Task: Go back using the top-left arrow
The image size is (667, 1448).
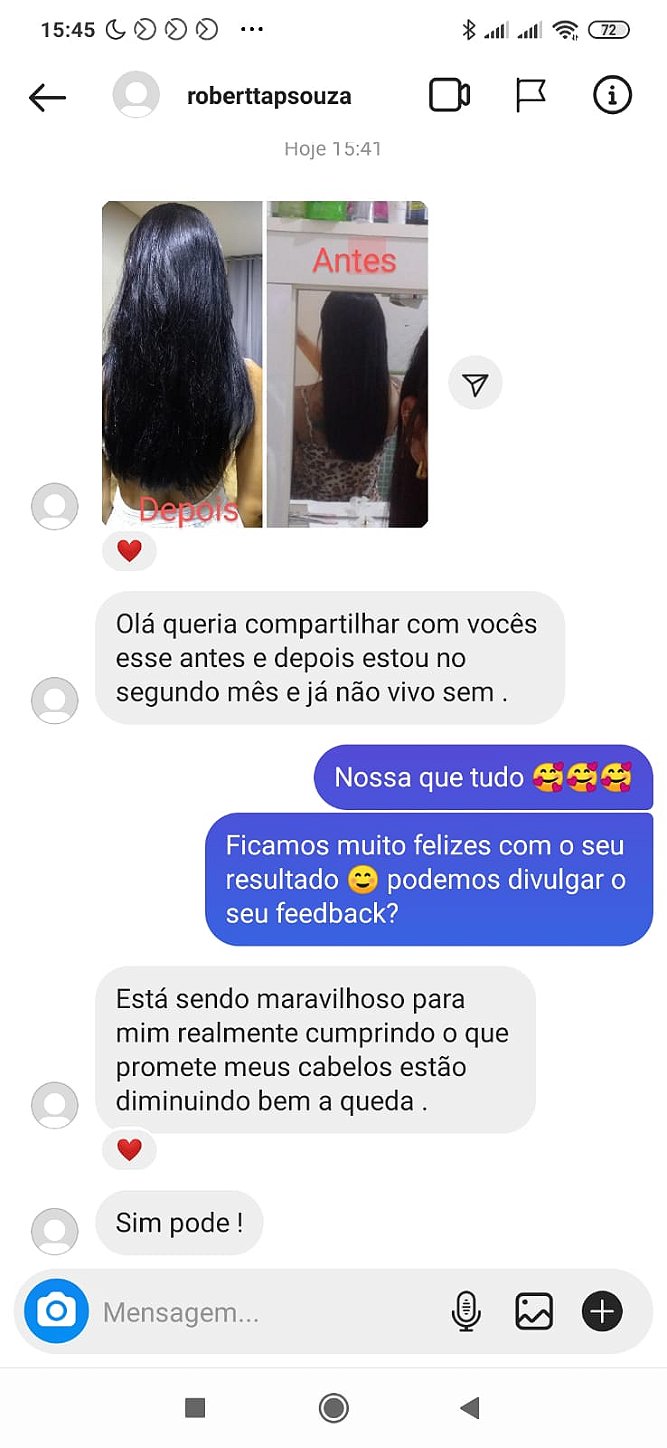Action: coord(47,97)
